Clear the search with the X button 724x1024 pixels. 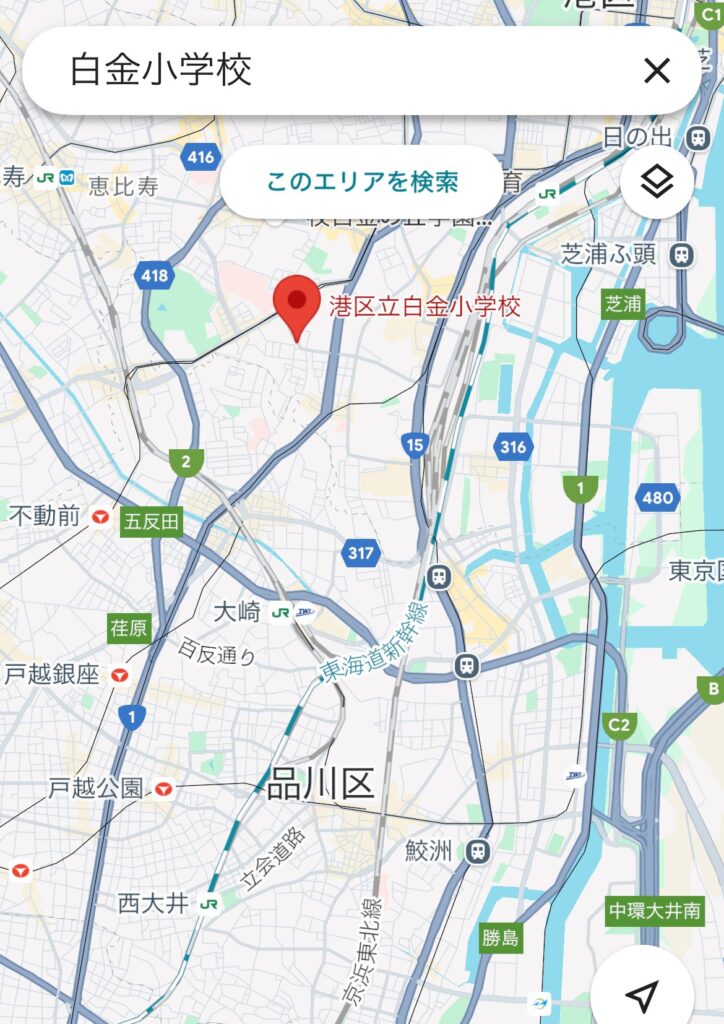(x=656, y=70)
